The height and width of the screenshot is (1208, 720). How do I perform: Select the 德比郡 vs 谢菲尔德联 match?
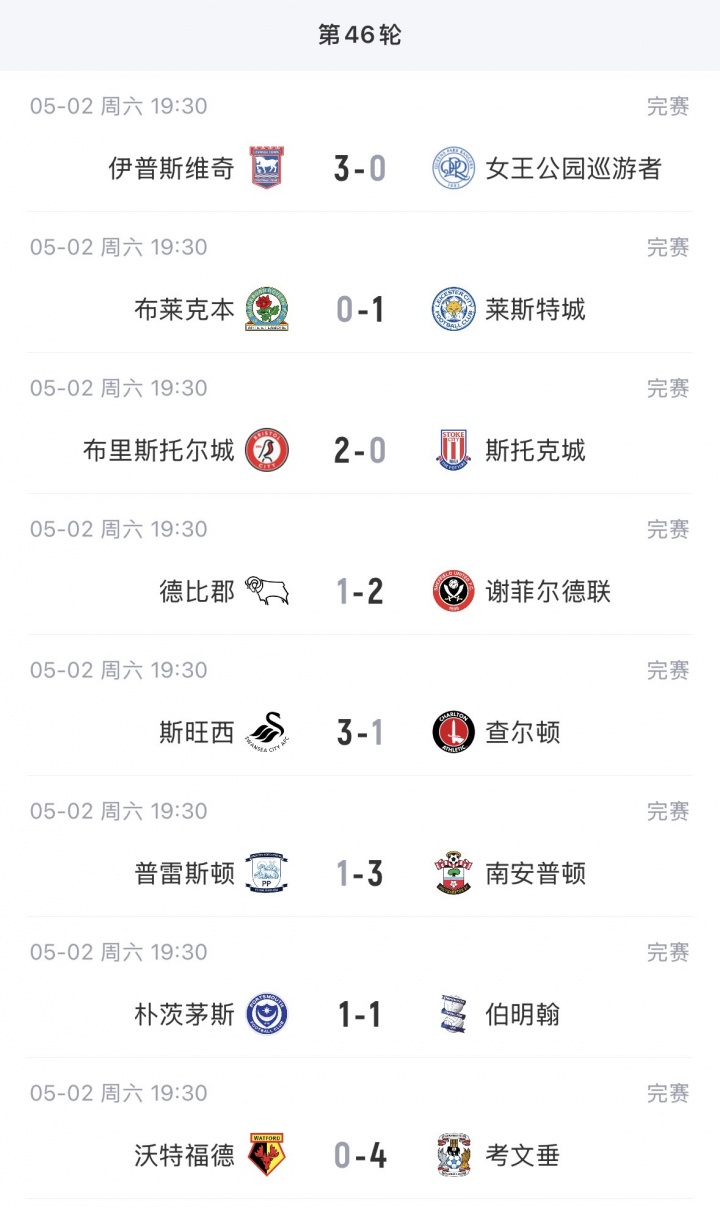click(360, 564)
